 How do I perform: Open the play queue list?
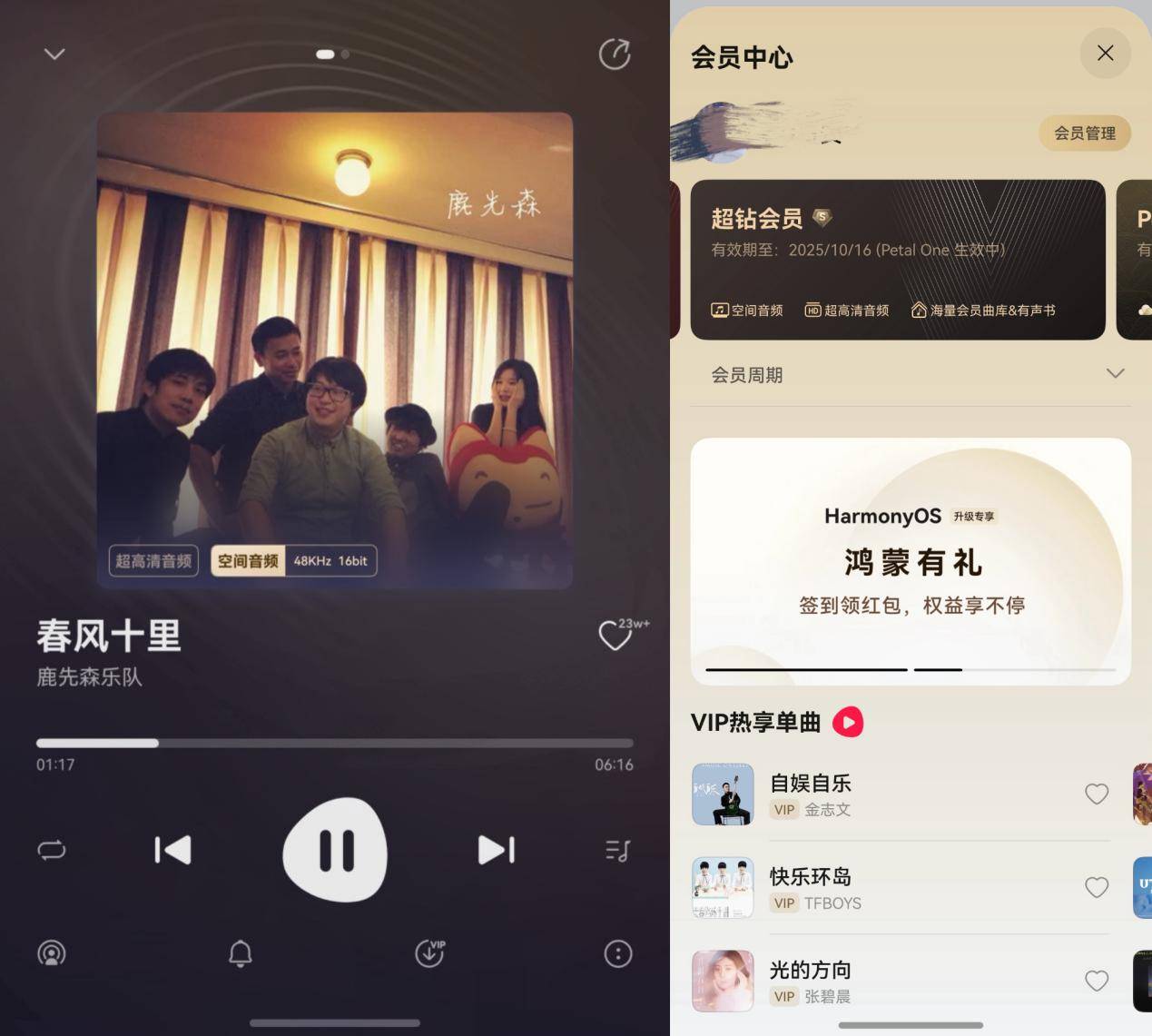[x=617, y=850]
